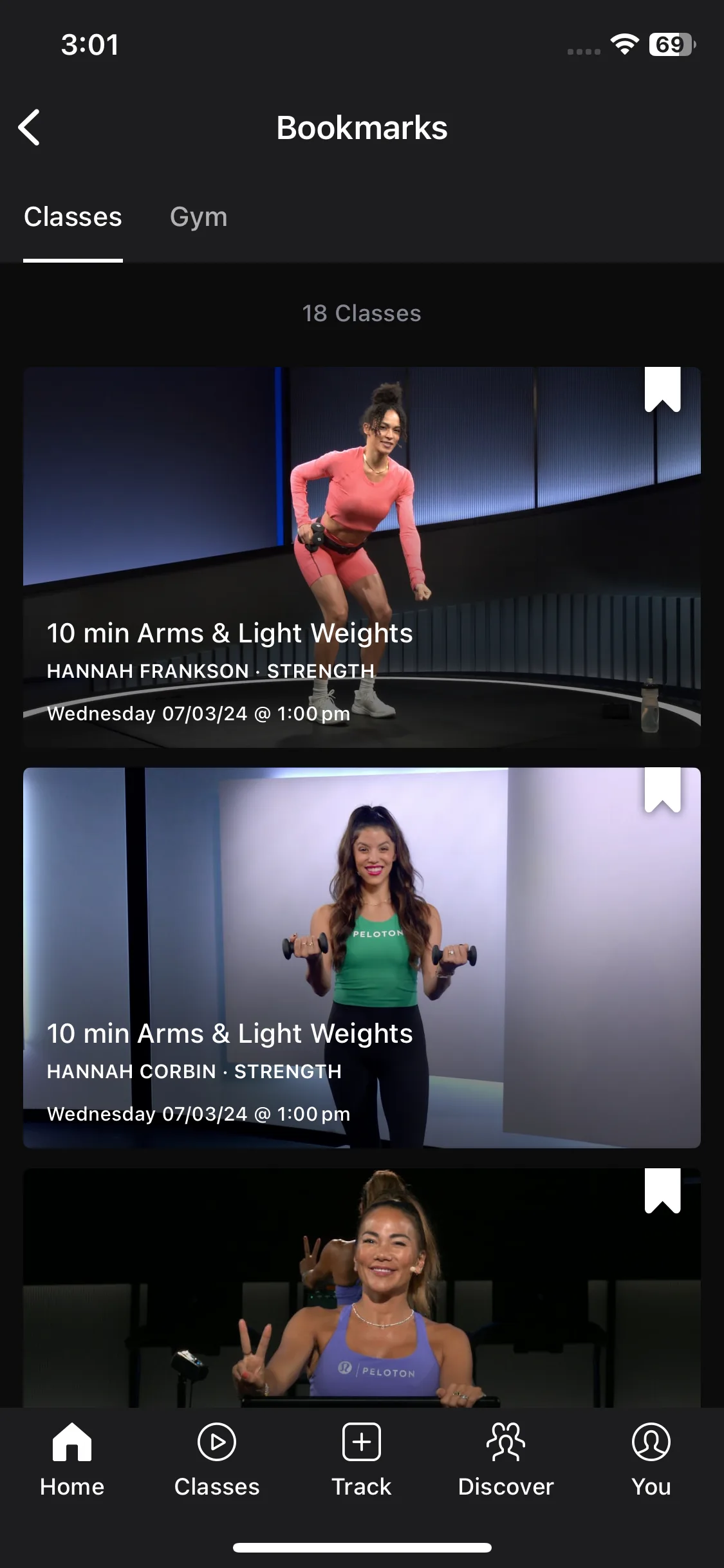
Task: Open the Track tab
Action: pyautogui.click(x=362, y=1460)
